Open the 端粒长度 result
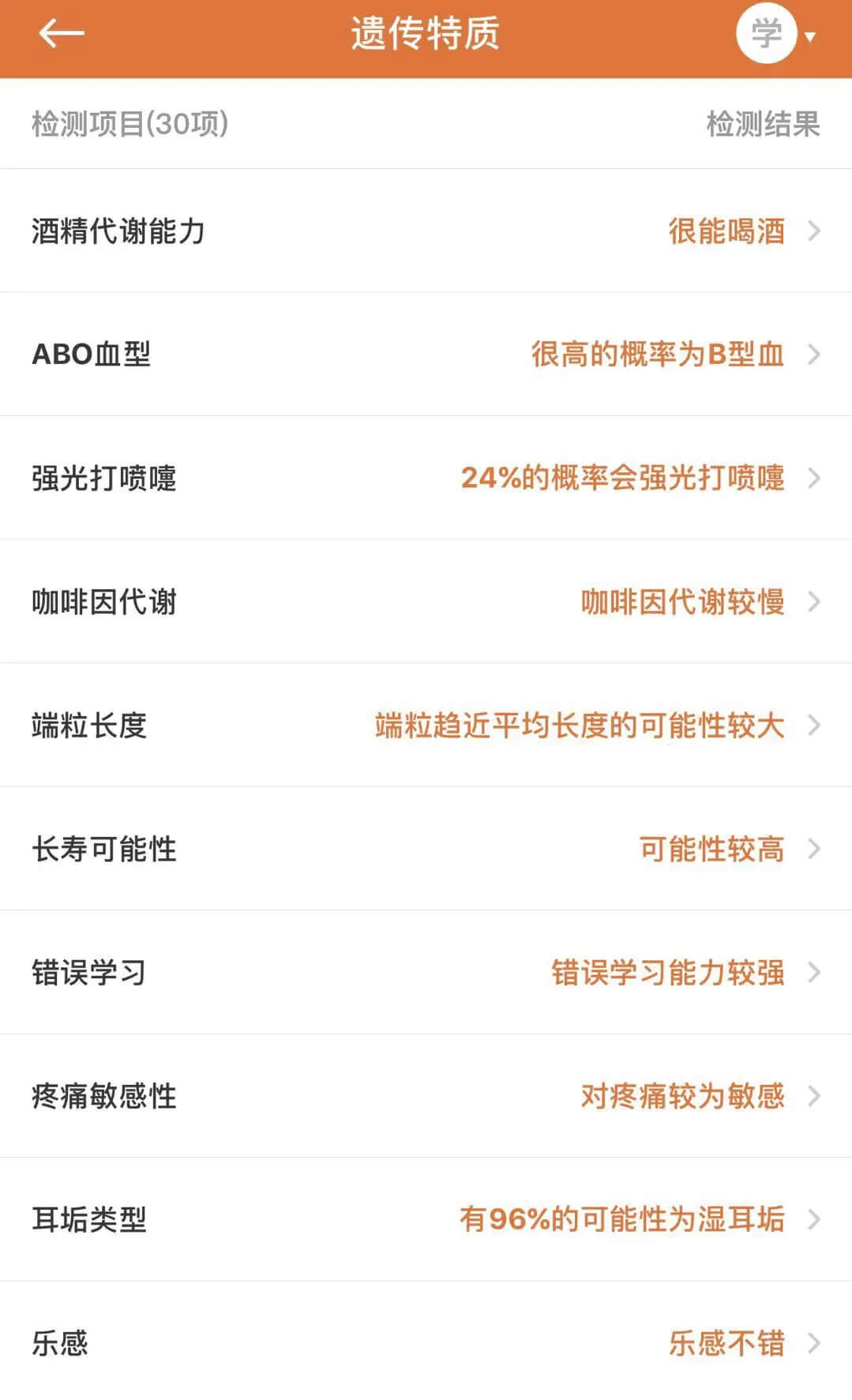This screenshot has height=1400, width=852. coord(426,725)
